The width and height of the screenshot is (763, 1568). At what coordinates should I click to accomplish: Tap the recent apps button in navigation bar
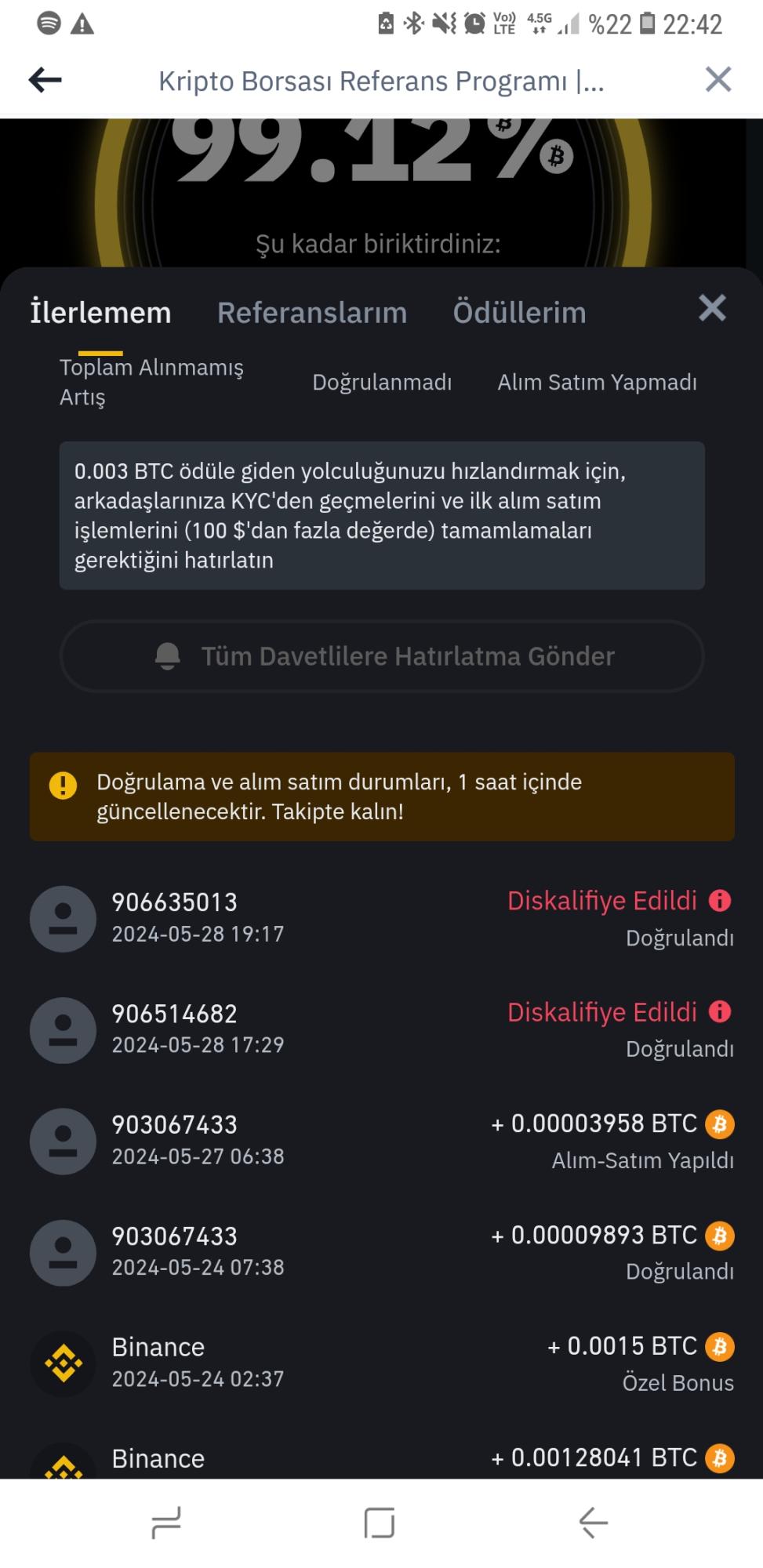point(165,1523)
